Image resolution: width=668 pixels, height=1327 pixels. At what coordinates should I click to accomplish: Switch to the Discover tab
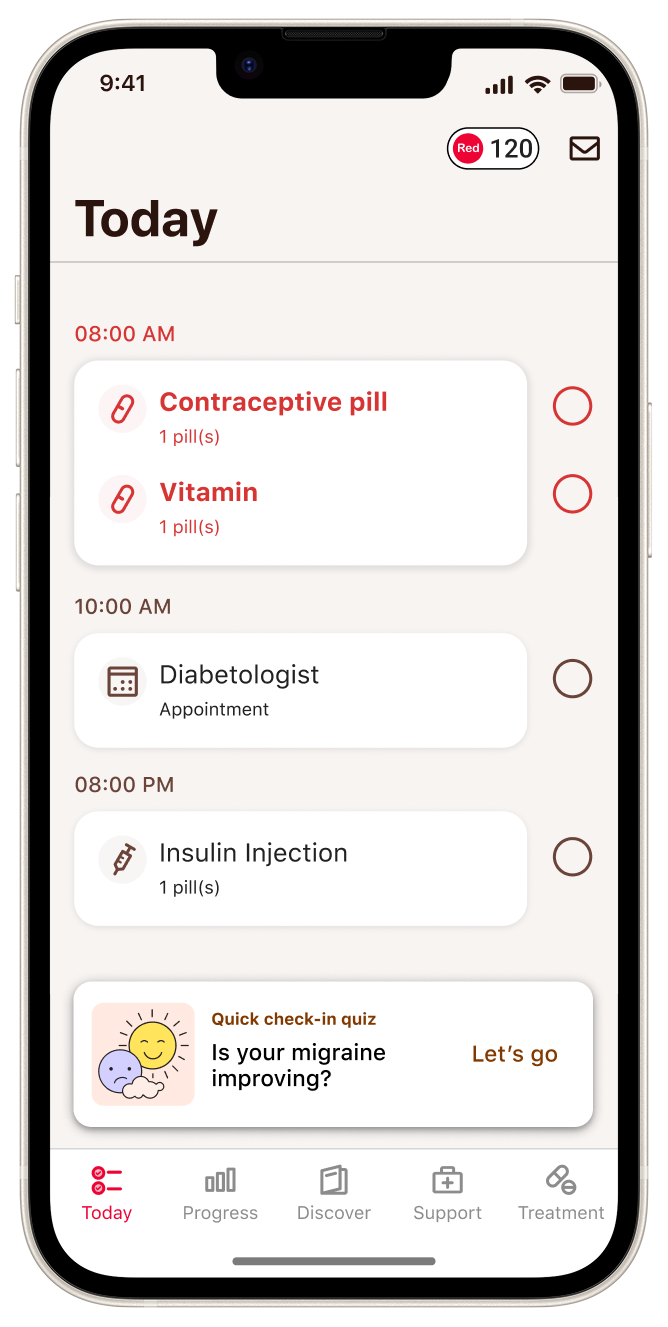334,1194
